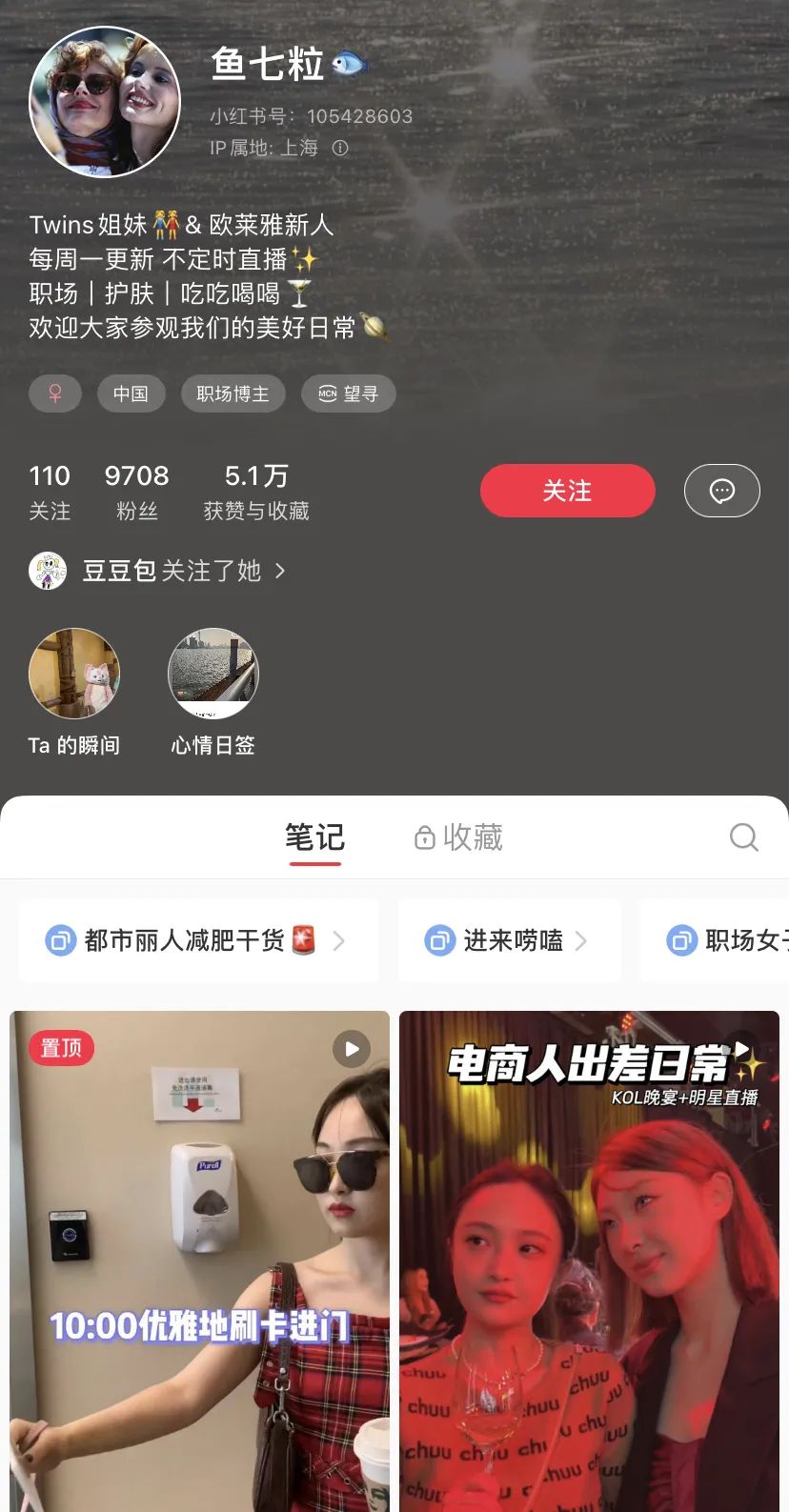The height and width of the screenshot is (1512, 789).
Task: Follow this user with 关注 button
Action: 567,491
